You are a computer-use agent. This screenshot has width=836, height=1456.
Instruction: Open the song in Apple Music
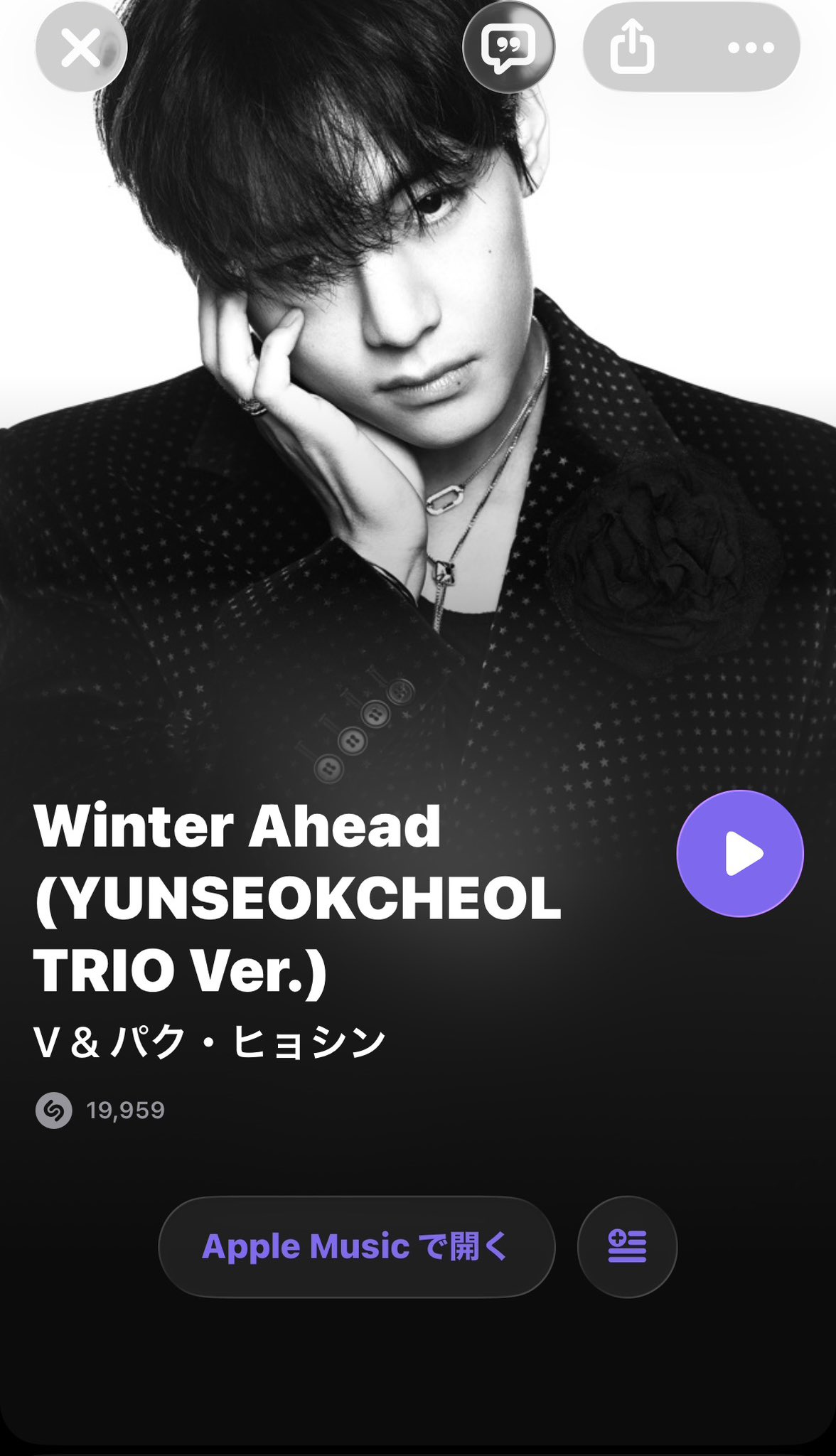356,1247
